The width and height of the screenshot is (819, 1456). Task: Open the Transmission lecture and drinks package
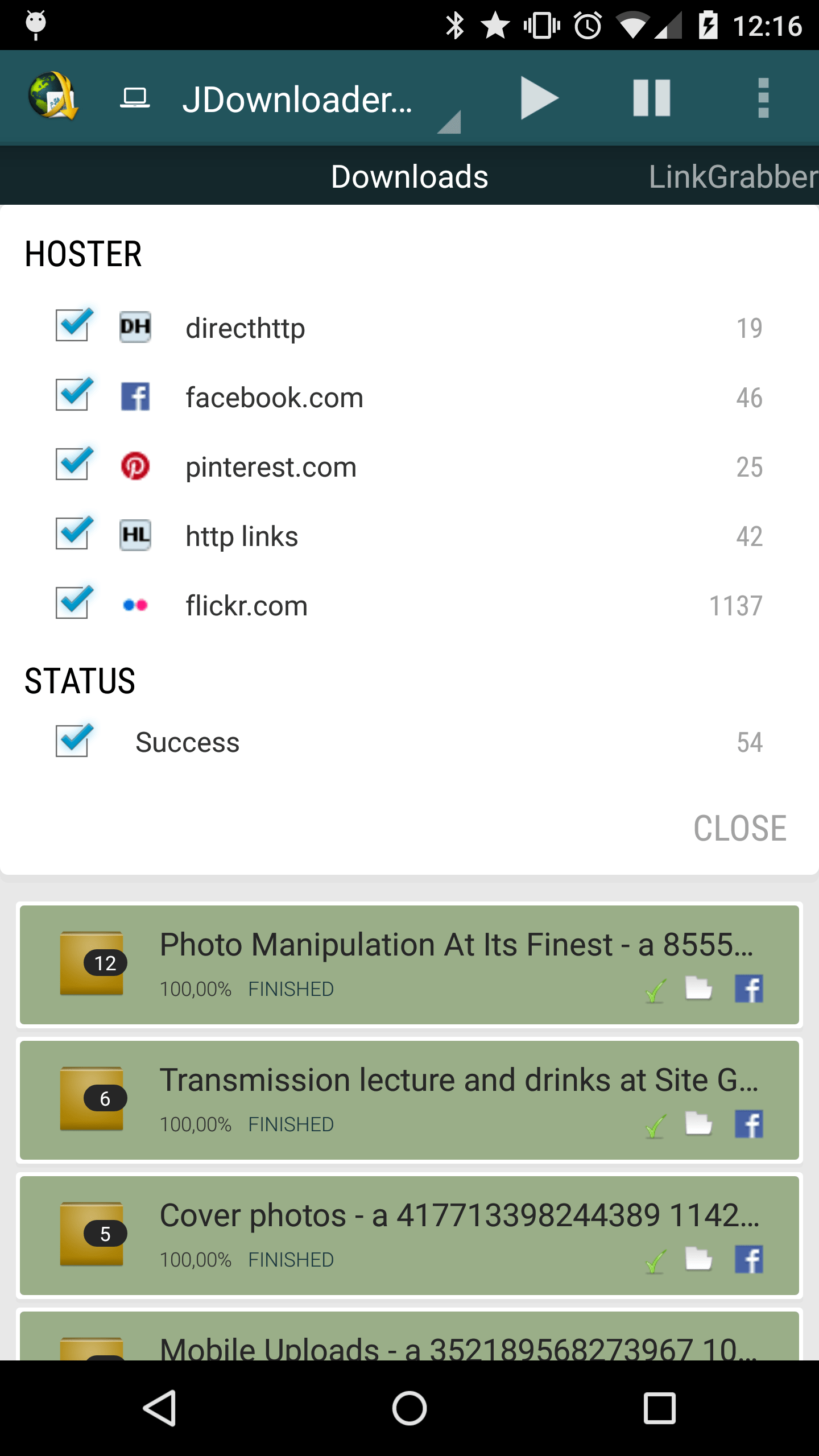409,1101
